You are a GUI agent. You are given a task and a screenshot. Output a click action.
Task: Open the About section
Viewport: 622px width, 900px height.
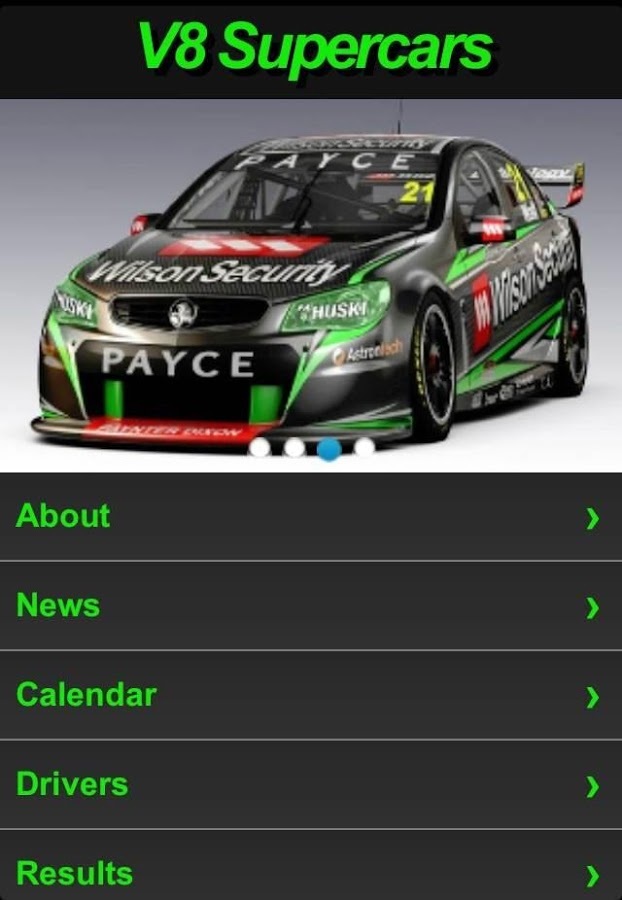[310, 517]
